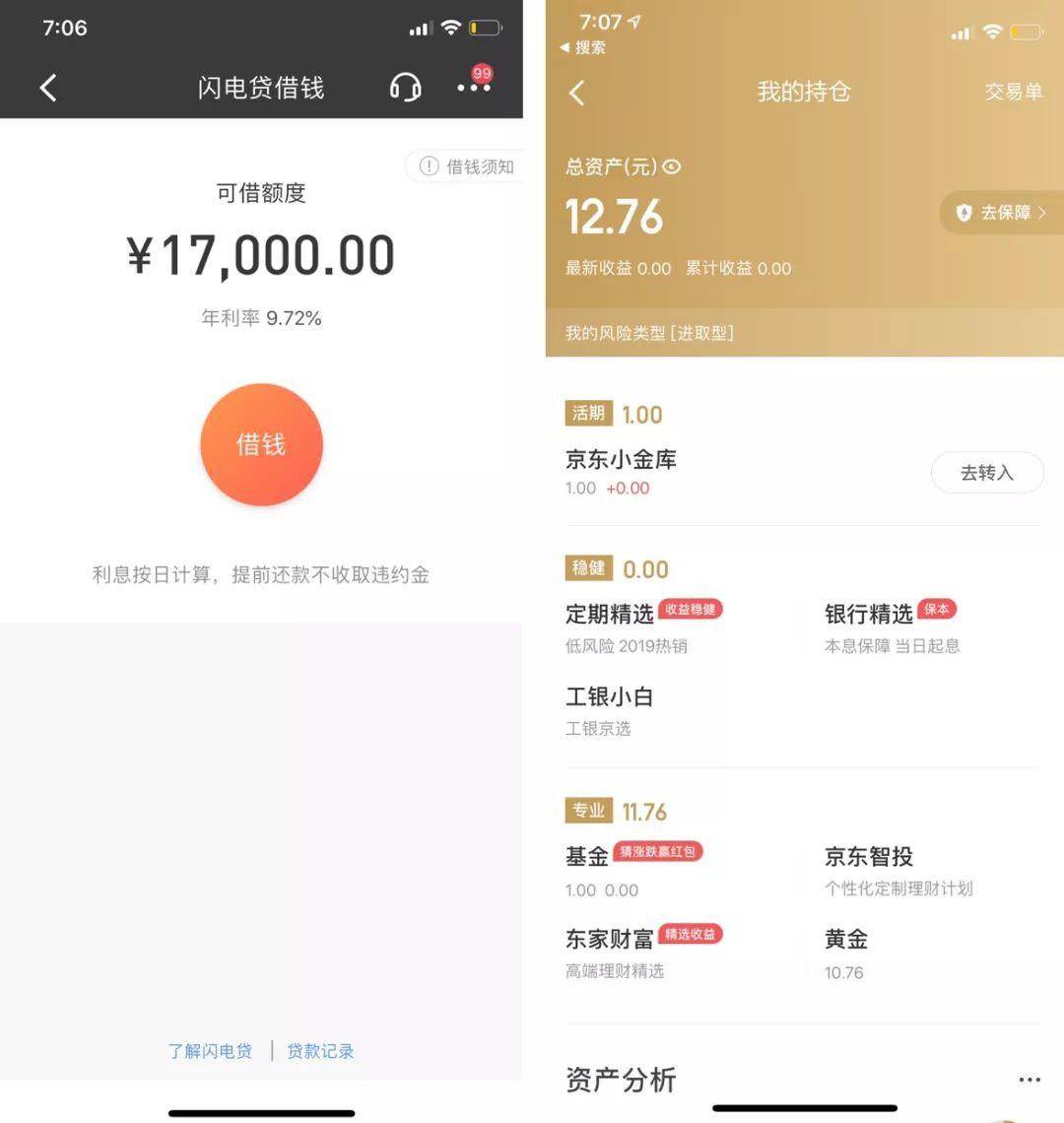Tap the 精选收益 label on 东家财富

(x=690, y=935)
